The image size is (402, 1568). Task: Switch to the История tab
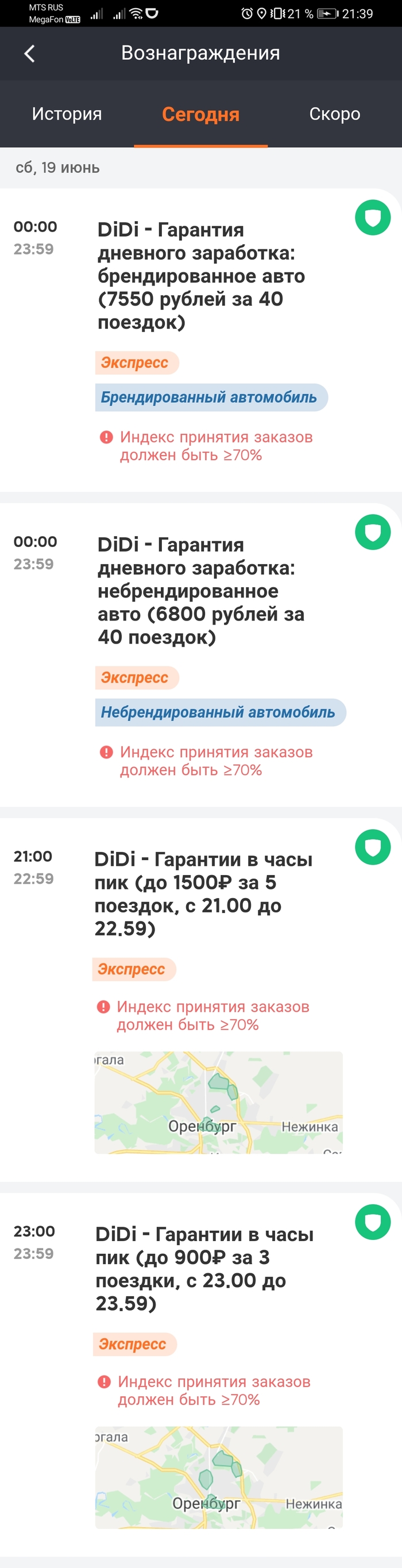[67, 114]
